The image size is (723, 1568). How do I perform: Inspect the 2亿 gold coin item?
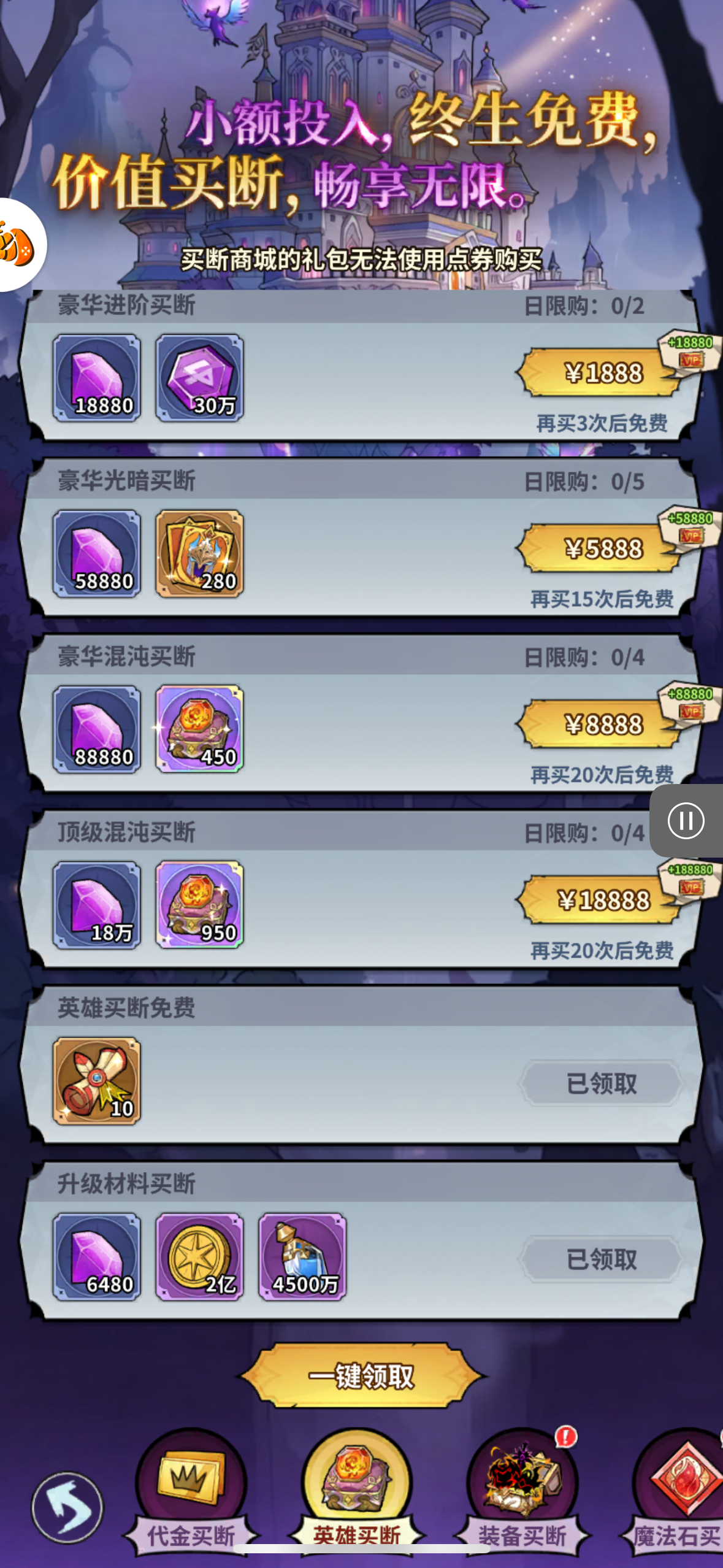(199, 1256)
